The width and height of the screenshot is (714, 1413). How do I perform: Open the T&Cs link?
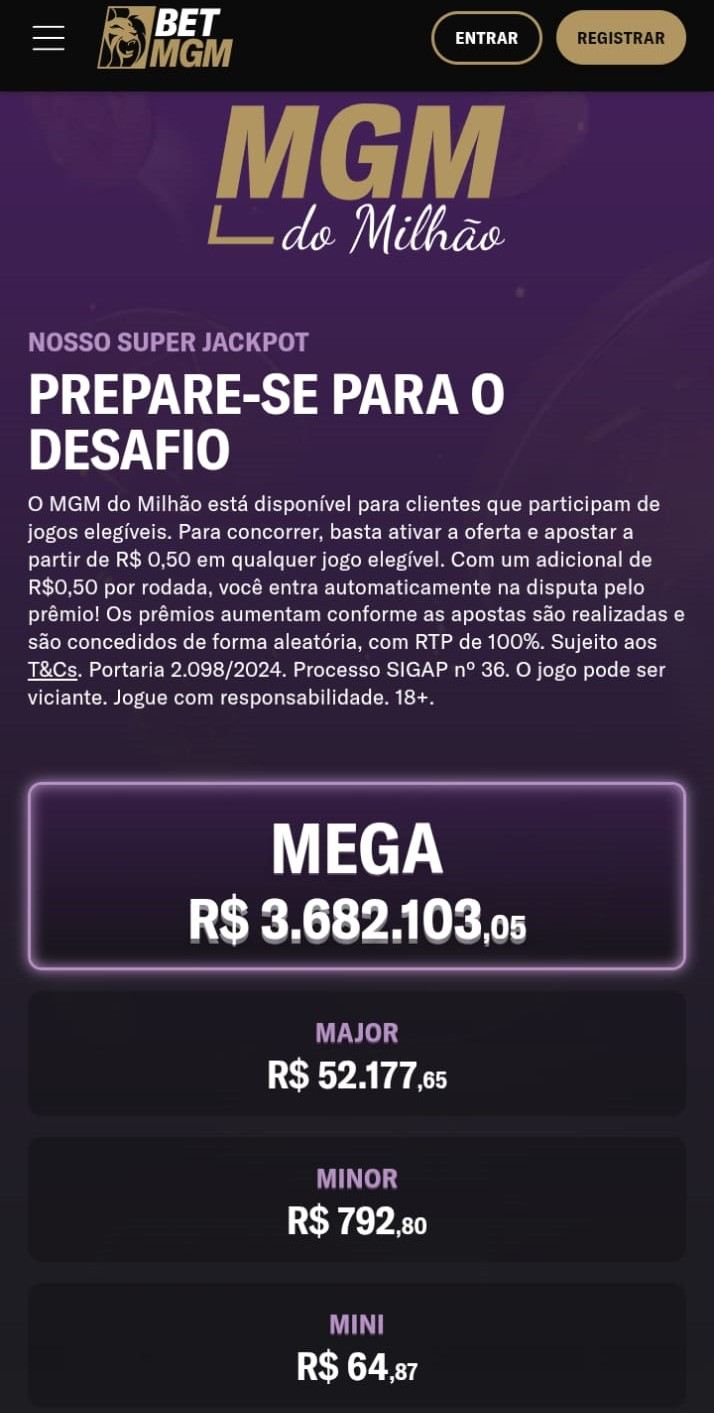[x=52, y=669]
